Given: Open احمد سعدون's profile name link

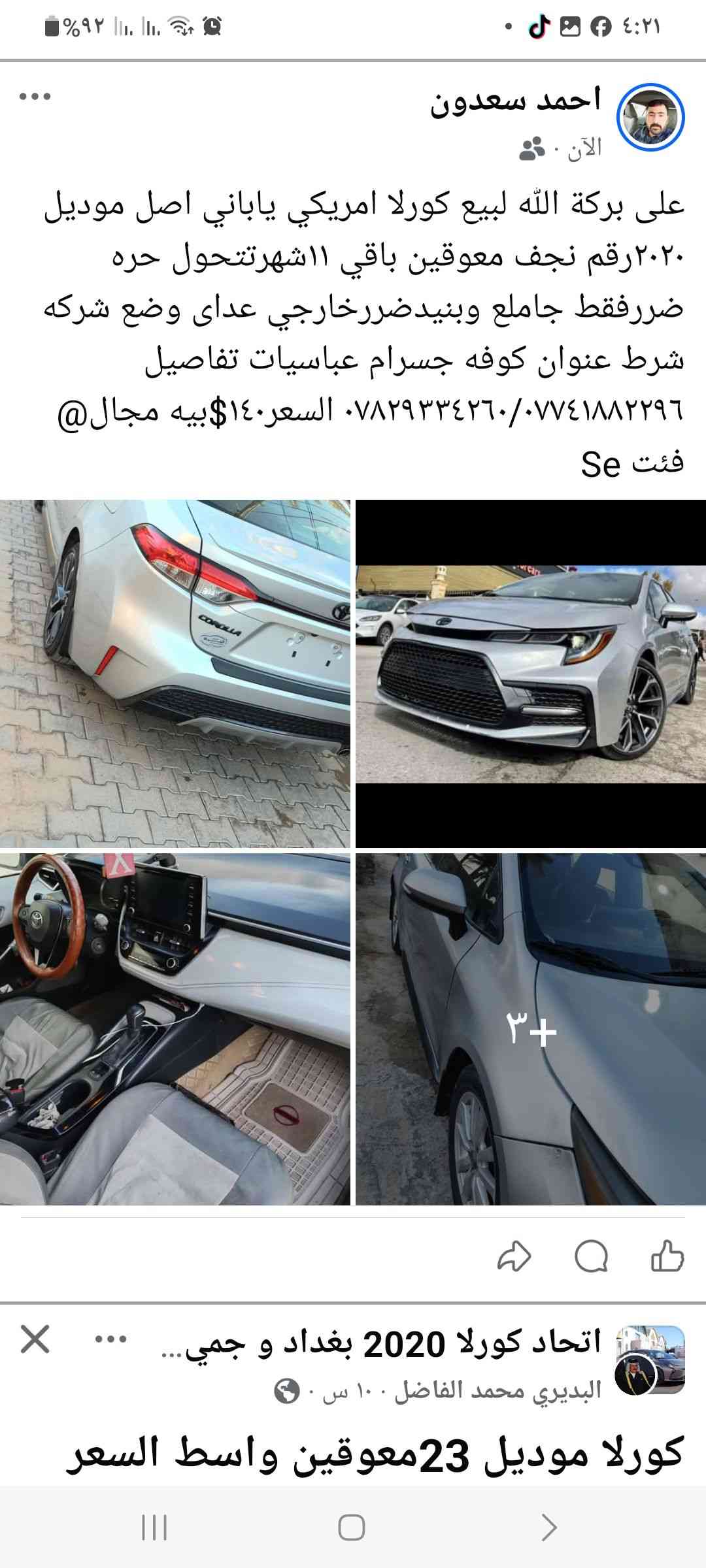Looking at the screenshot, I should pyautogui.click(x=514, y=101).
